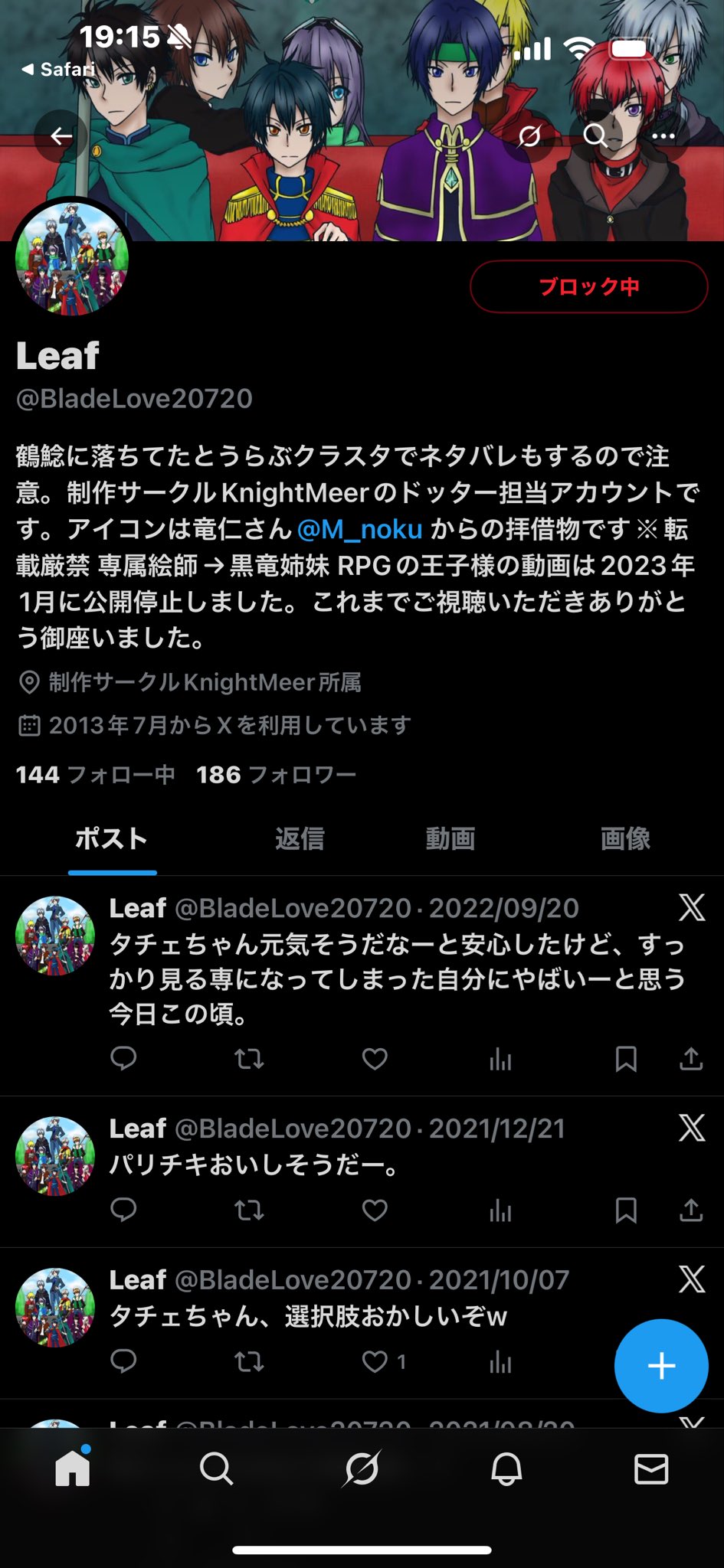Tap the Grok icon in header
This screenshot has height=1568, width=724.
point(529,136)
